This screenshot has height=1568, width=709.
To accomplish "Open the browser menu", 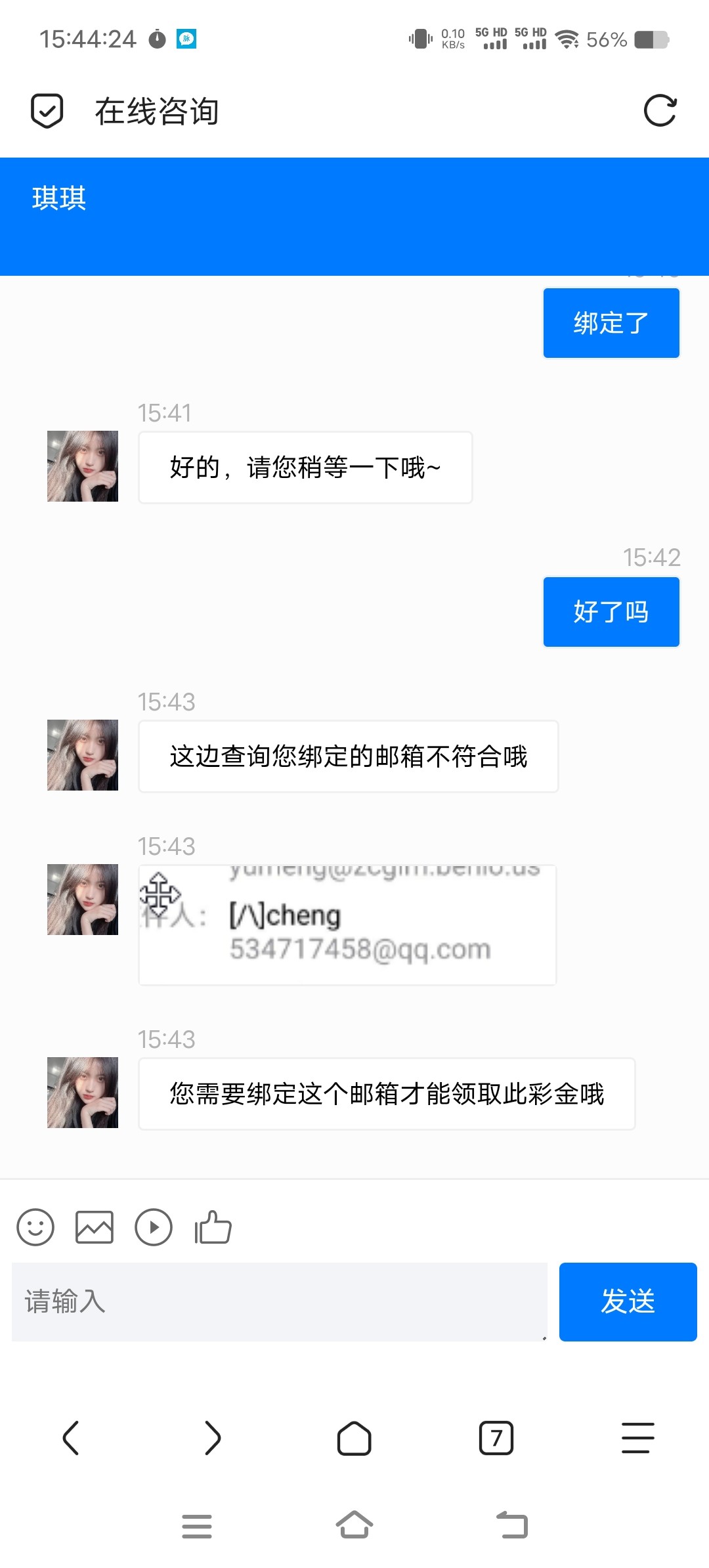I will [x=637, y=1438].
